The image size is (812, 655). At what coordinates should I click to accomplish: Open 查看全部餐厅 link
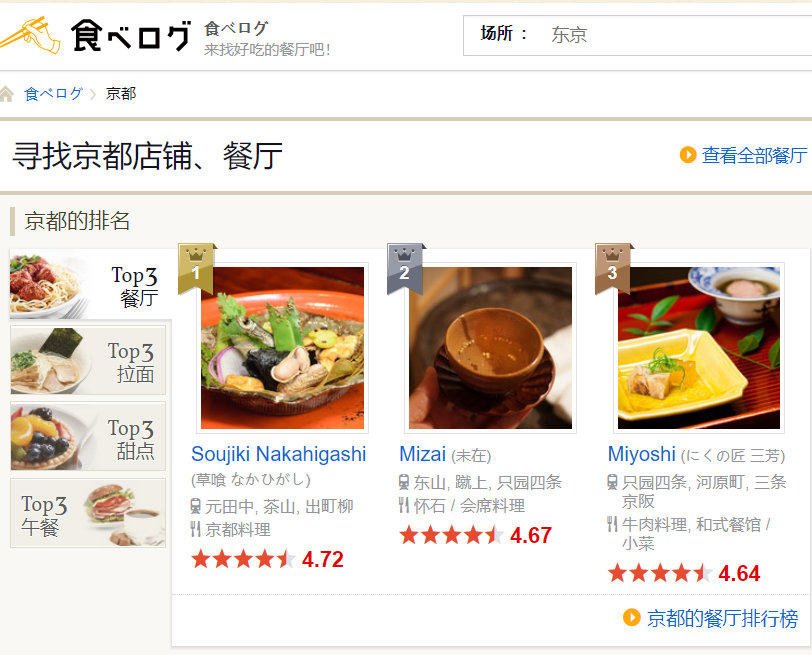pos(753,155)
